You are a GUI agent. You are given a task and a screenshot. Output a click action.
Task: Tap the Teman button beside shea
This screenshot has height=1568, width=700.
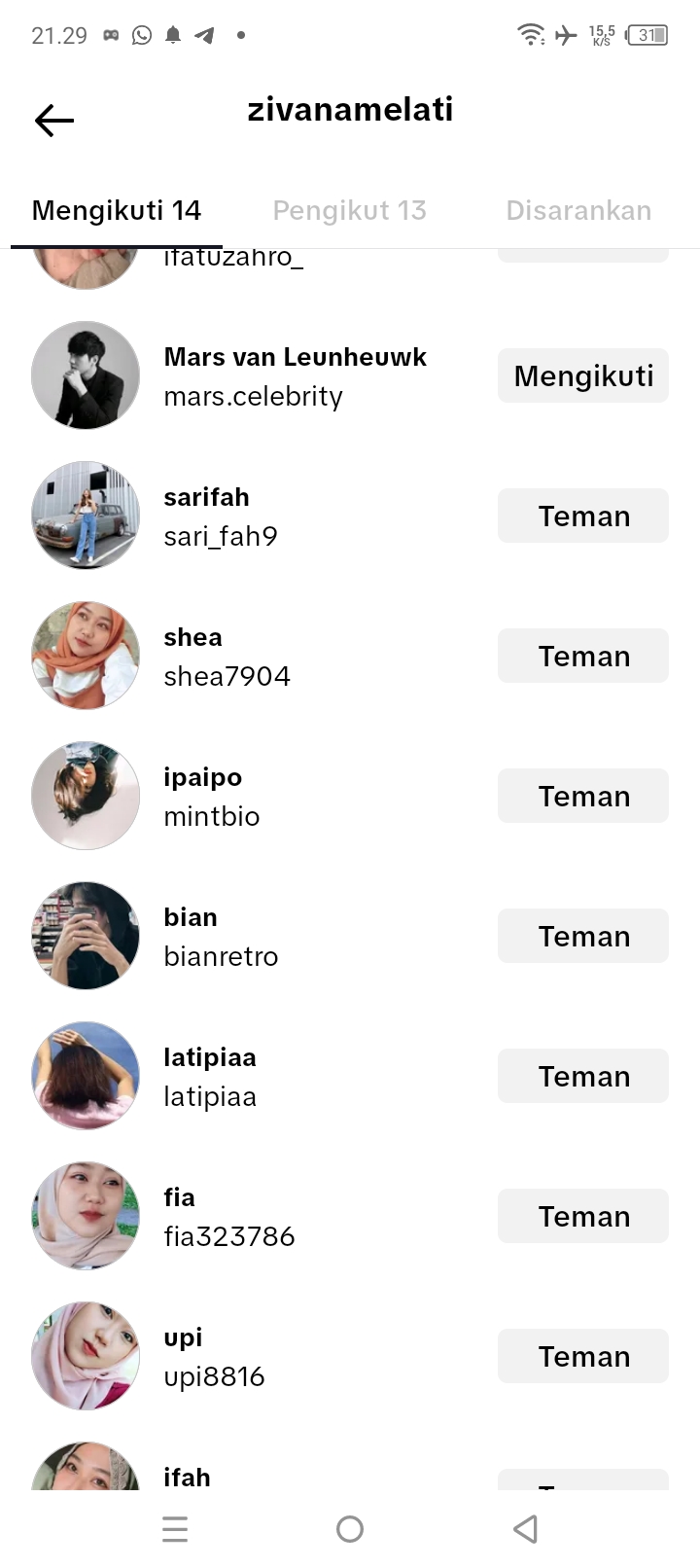583,656
